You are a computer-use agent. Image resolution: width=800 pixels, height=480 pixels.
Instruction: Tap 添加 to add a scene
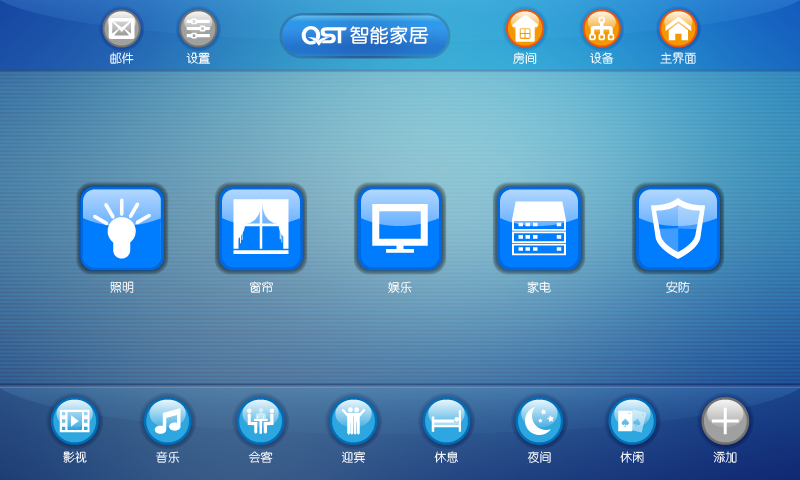[x=725, y=421]
